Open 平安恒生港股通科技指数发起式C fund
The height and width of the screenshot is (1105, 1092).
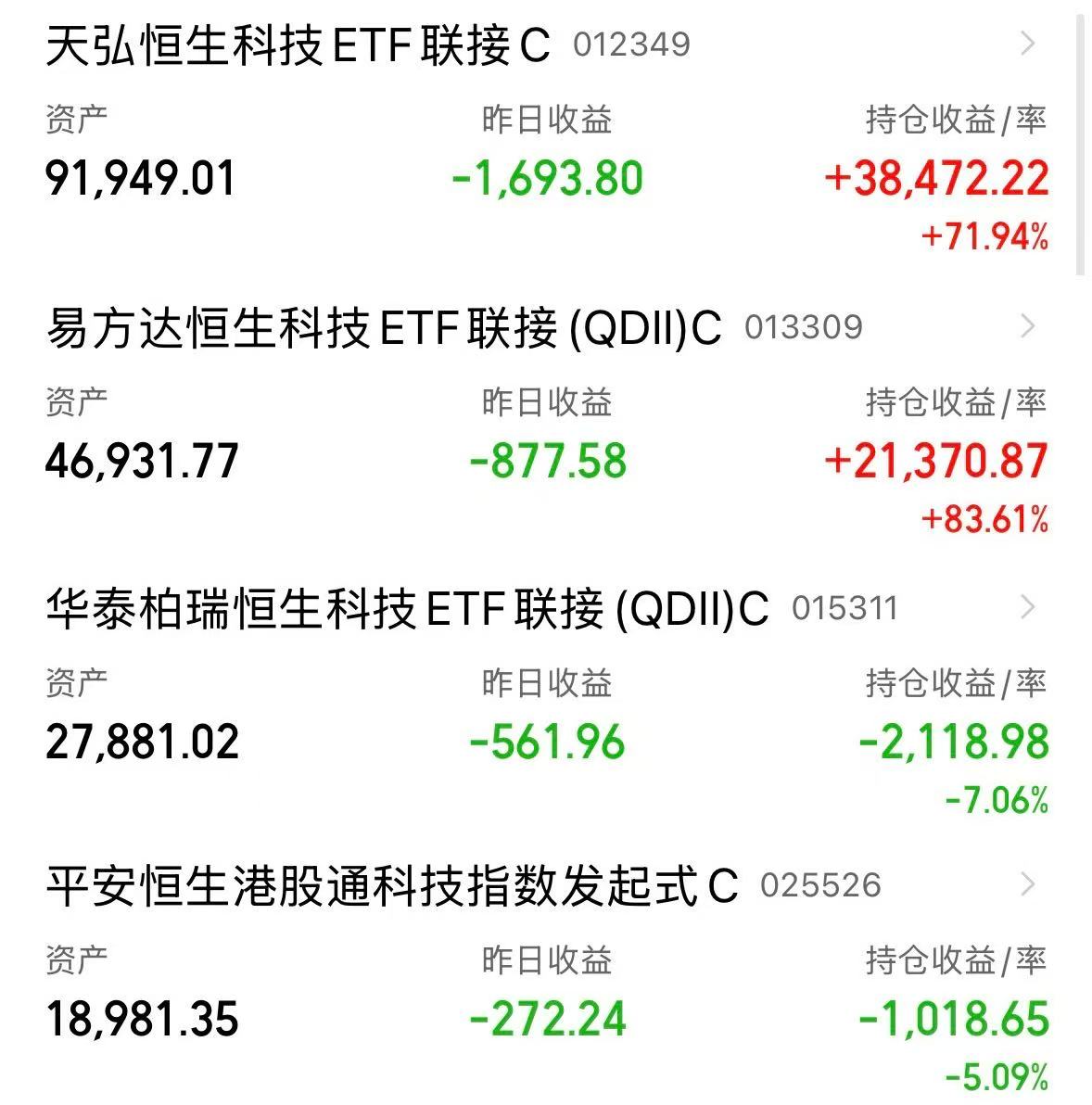pos(392,886)
